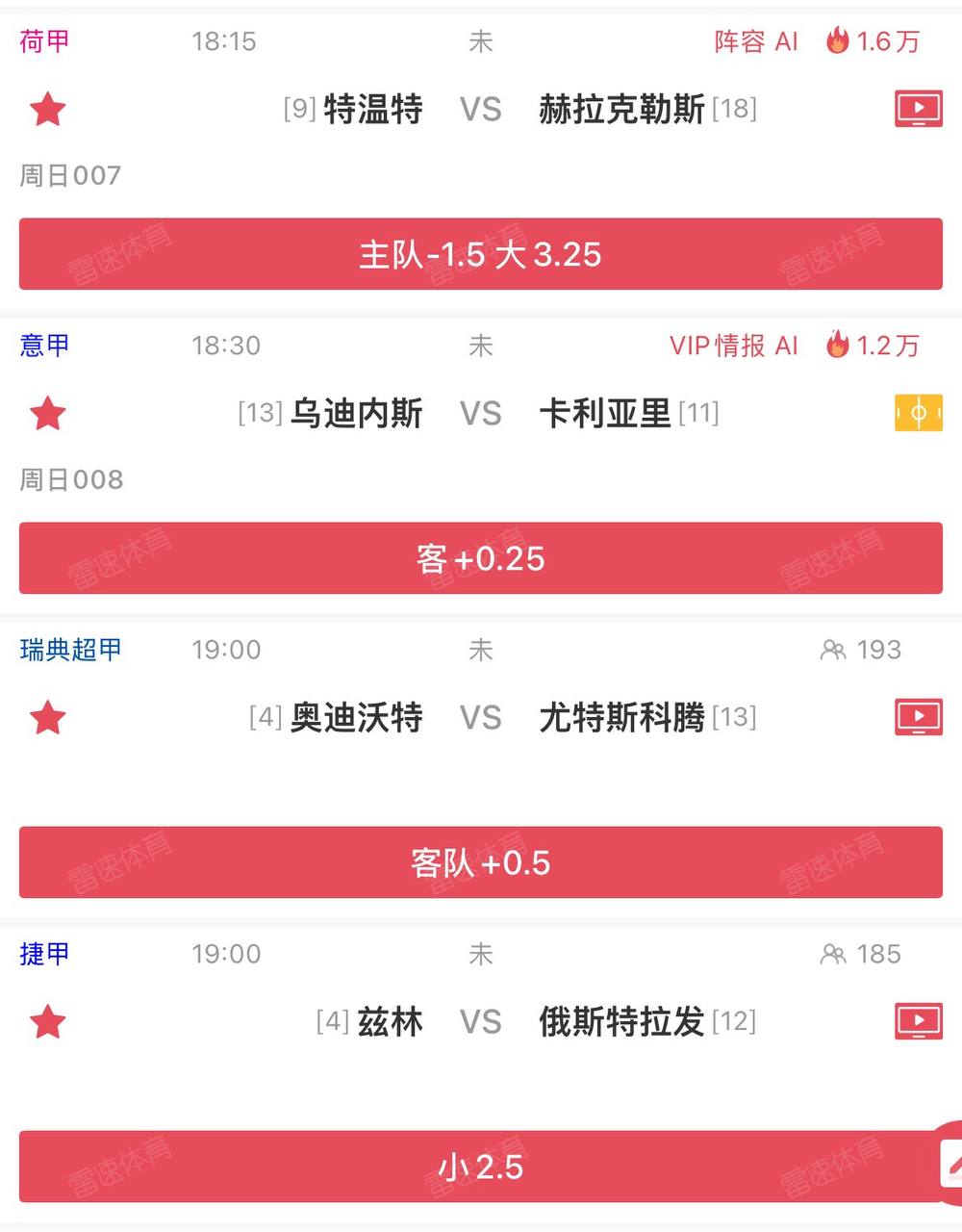Tap the 客队+0.5 prediction button
Screen dimensions: 962x1232
click(480, 862)
